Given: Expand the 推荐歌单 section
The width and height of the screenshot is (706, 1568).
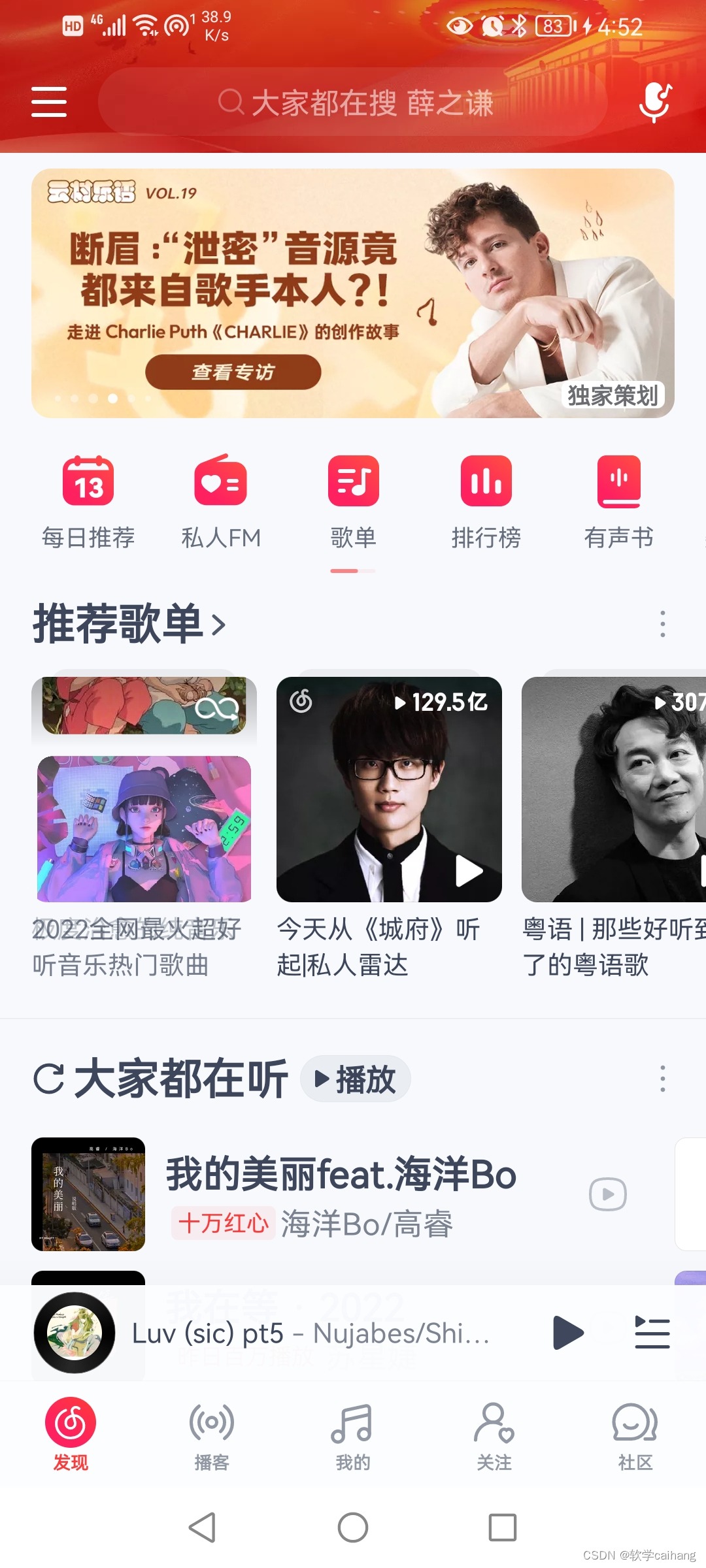Looking at the screenshot, I should point(129,624).
